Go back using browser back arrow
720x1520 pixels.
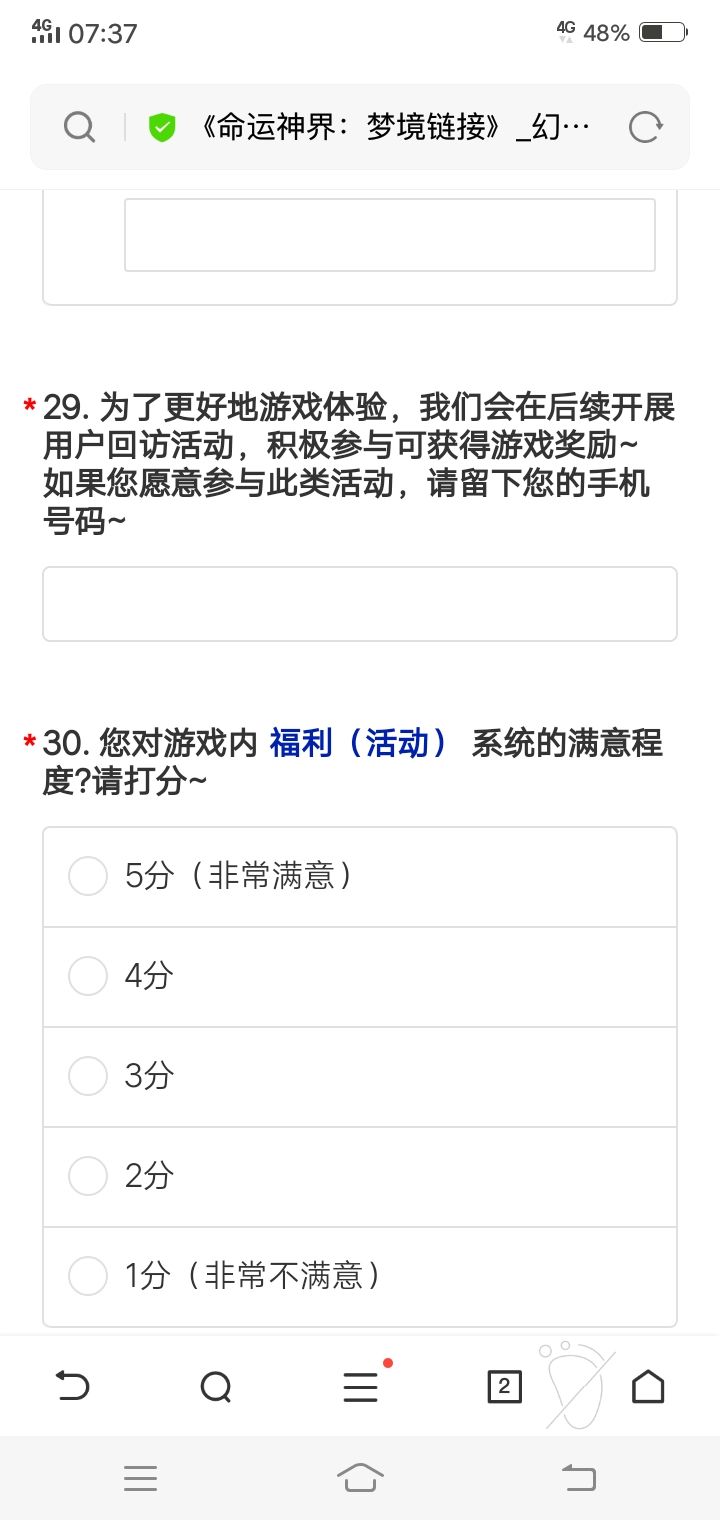72,1387
